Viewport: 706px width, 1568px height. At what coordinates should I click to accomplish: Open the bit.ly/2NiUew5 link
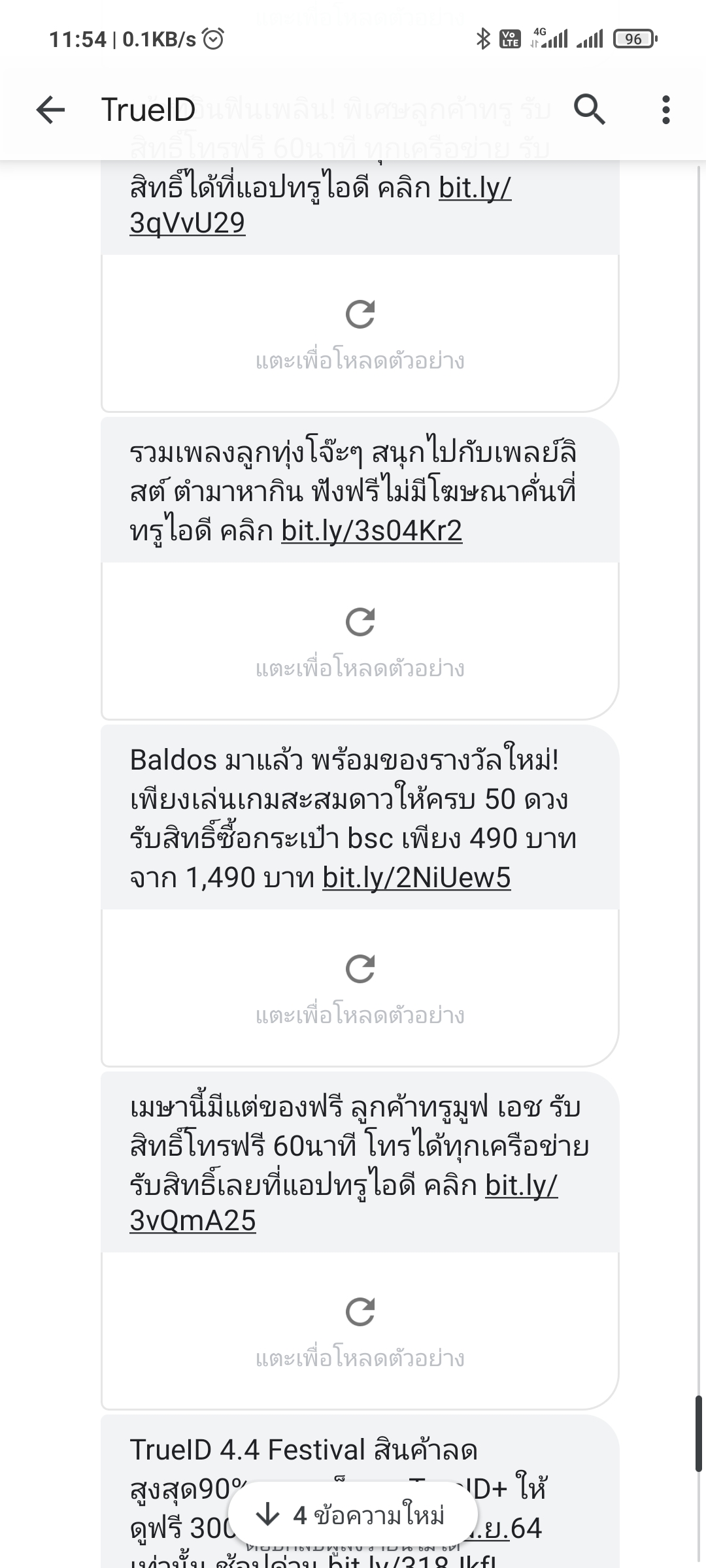416,877
